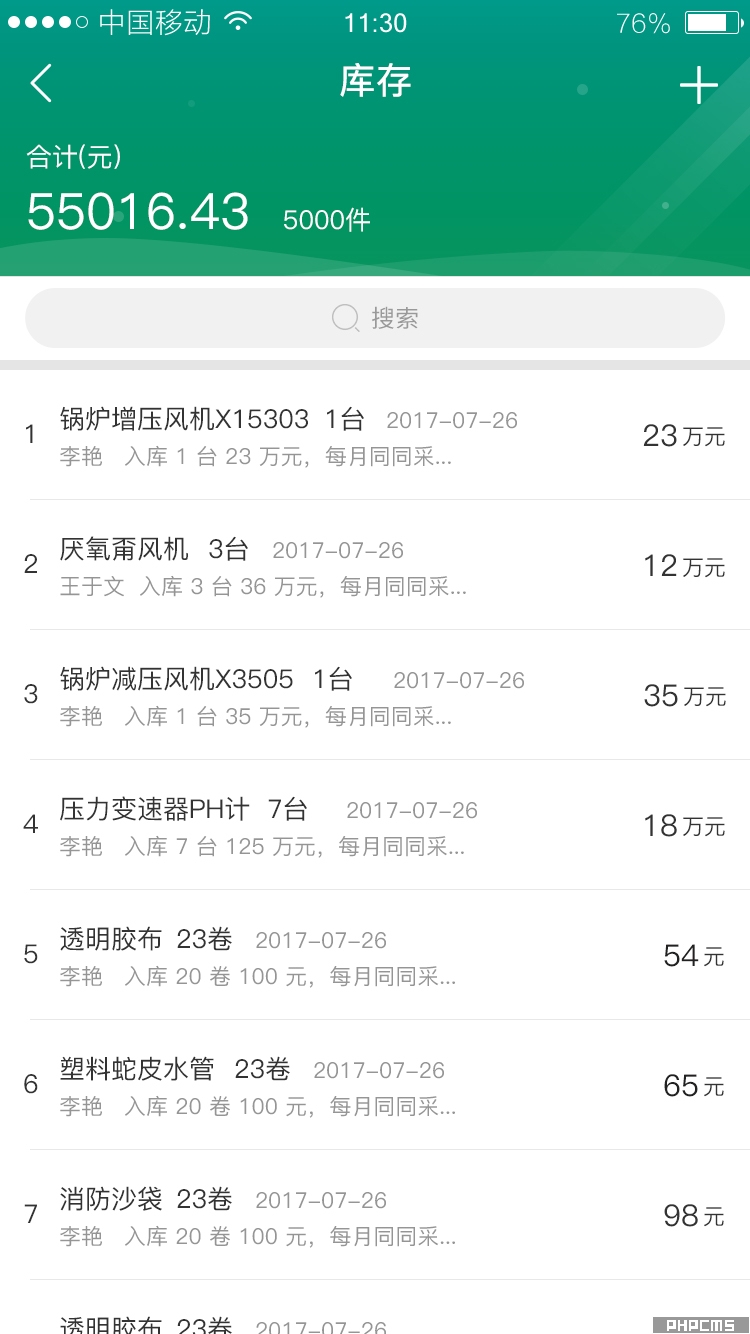Viewport: 750px width, 1334px height.
Task: Open the 消防沙袋 inventory row
Action: 375,1215
